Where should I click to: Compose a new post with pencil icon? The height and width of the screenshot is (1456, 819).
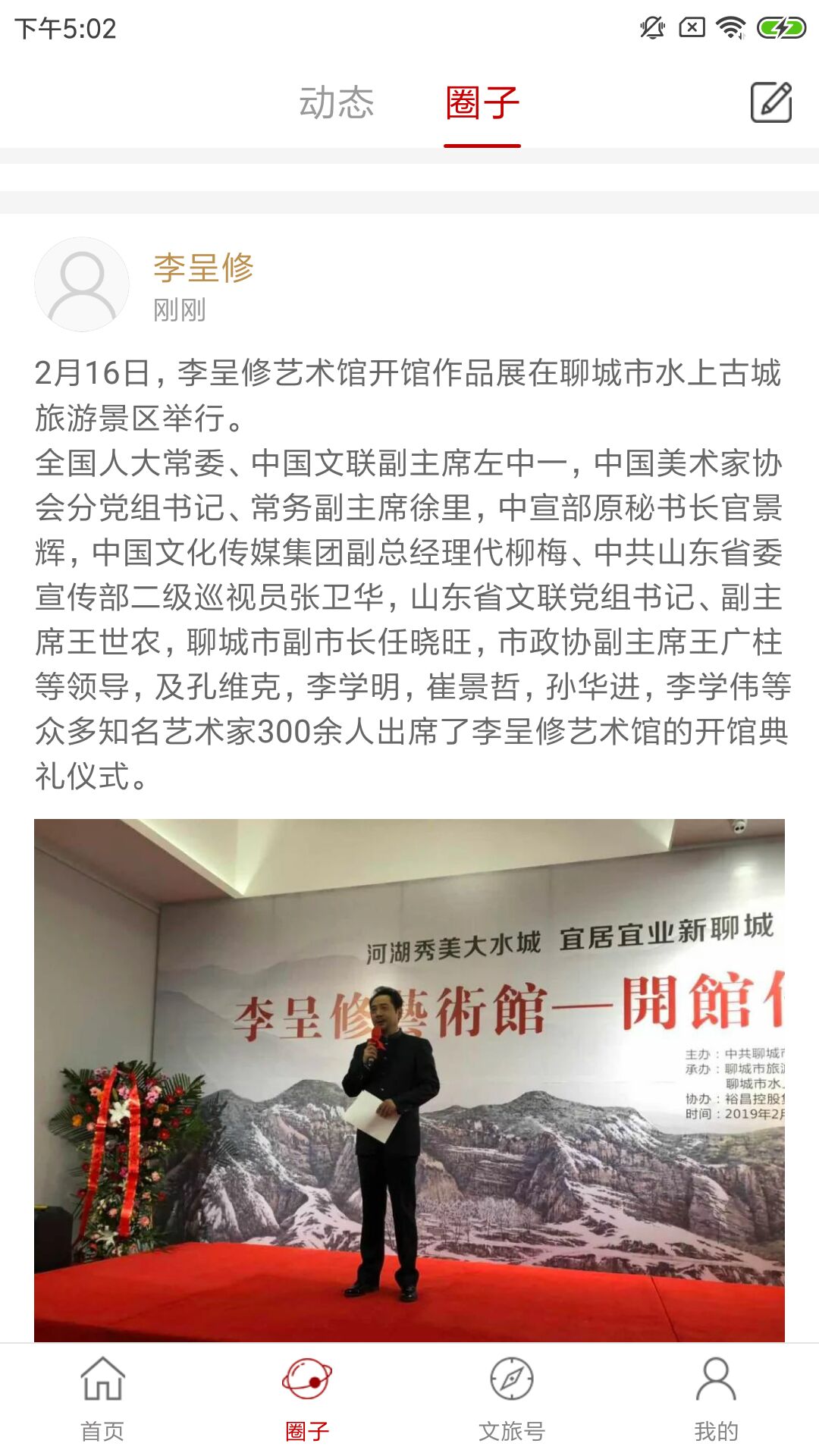point(770,102)
